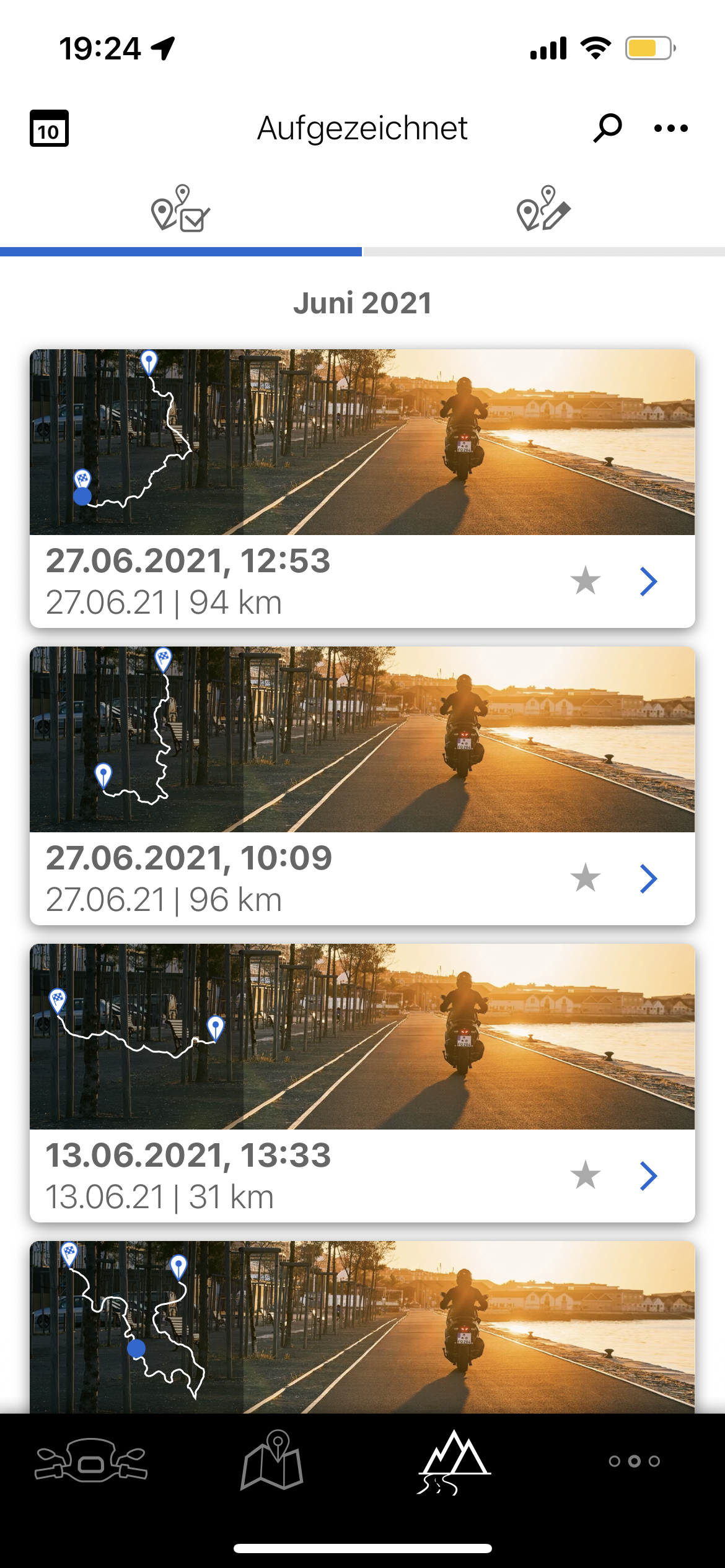The height and width of the screenshot is (1568, 725).
Task: Open the three-dot overflow menu
Action: point(670,128)
